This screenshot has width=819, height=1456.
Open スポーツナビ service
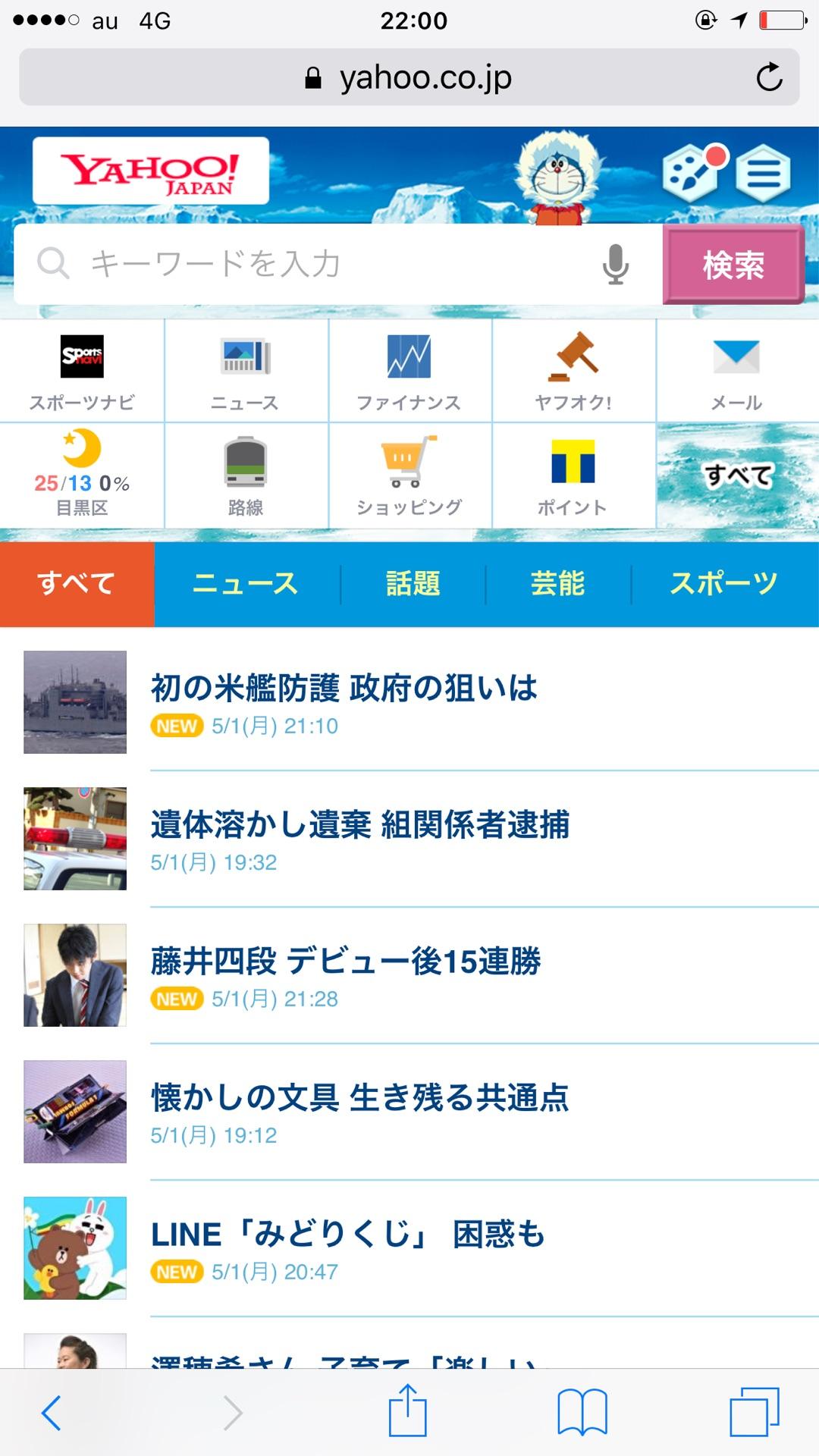pos(82,370)
